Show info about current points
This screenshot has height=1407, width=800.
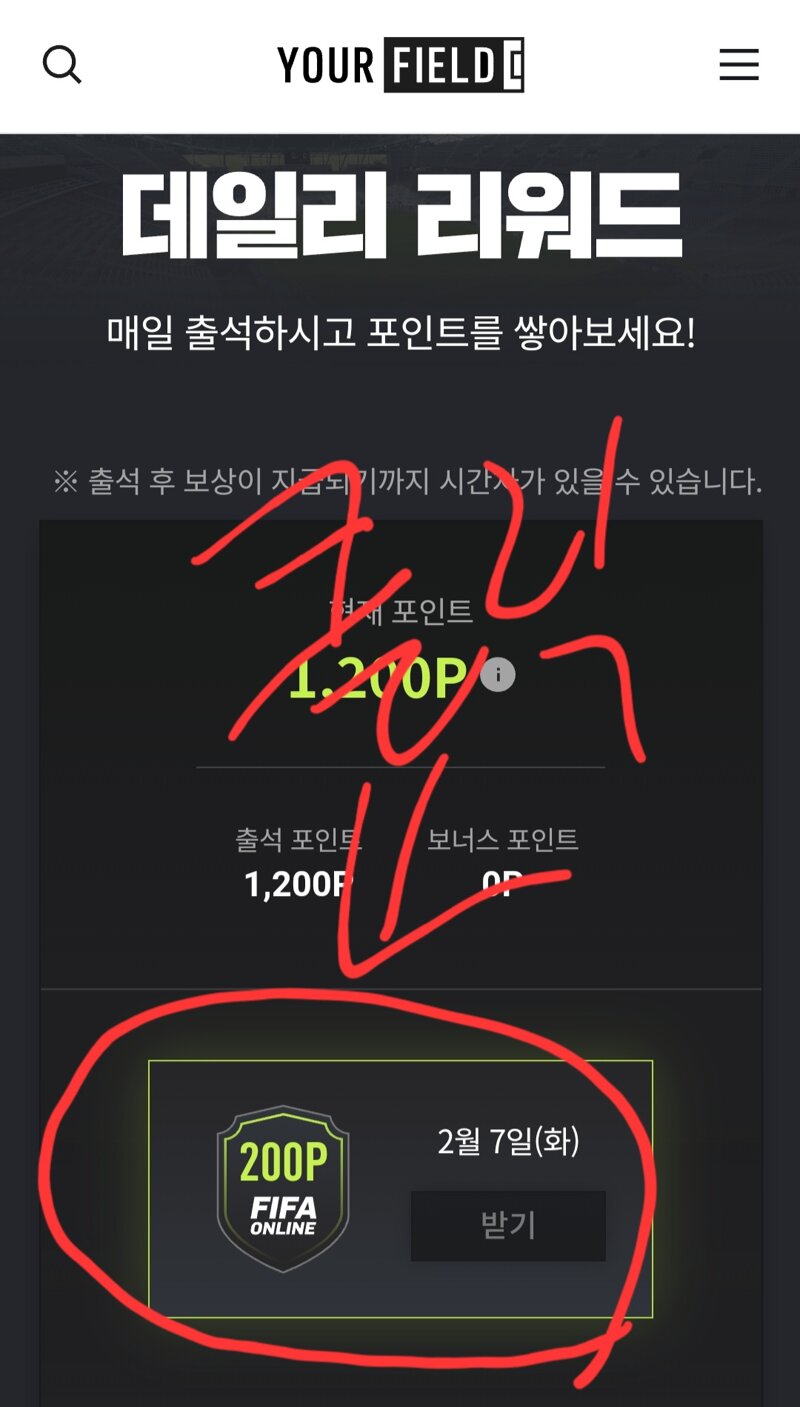coord(498,675)
